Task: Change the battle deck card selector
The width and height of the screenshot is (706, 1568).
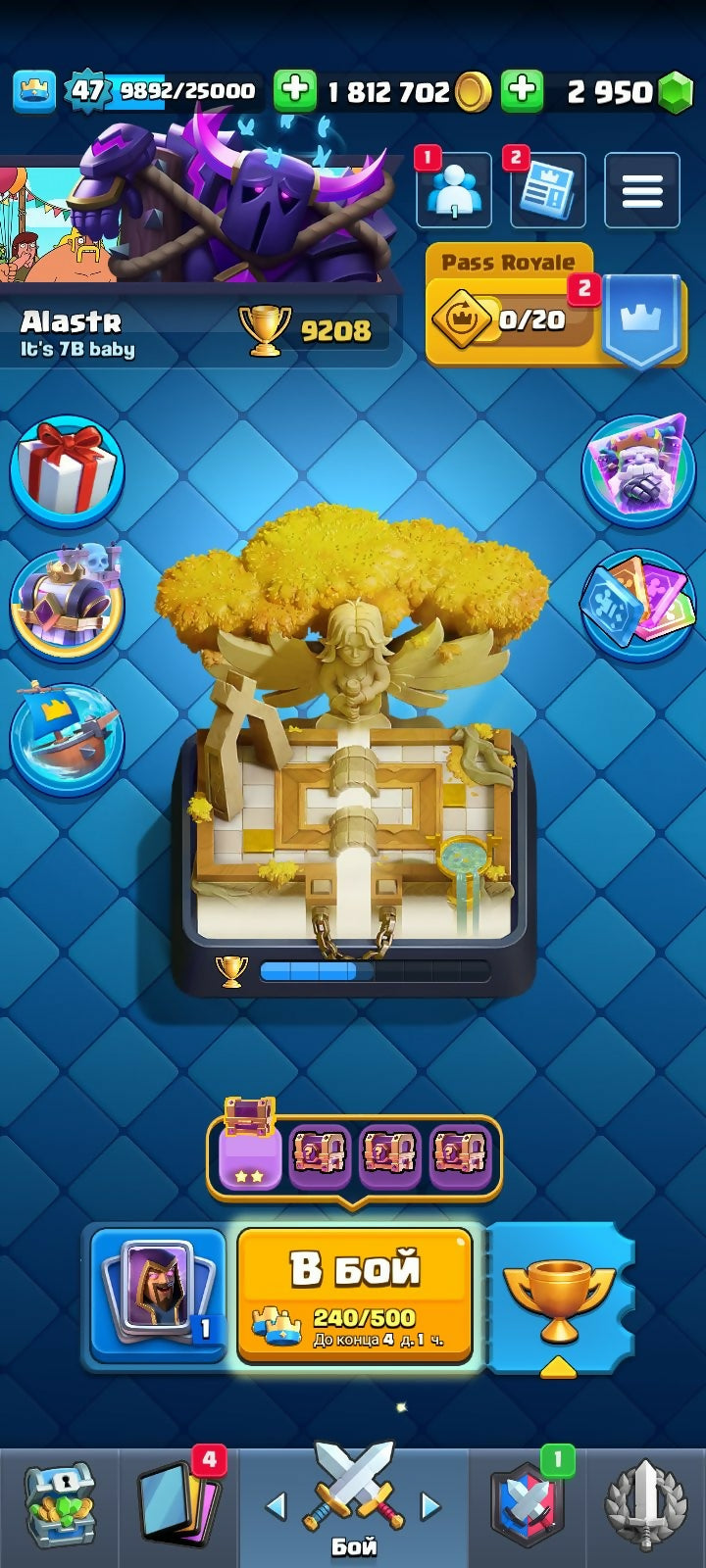Action: tap(159, 1294)
